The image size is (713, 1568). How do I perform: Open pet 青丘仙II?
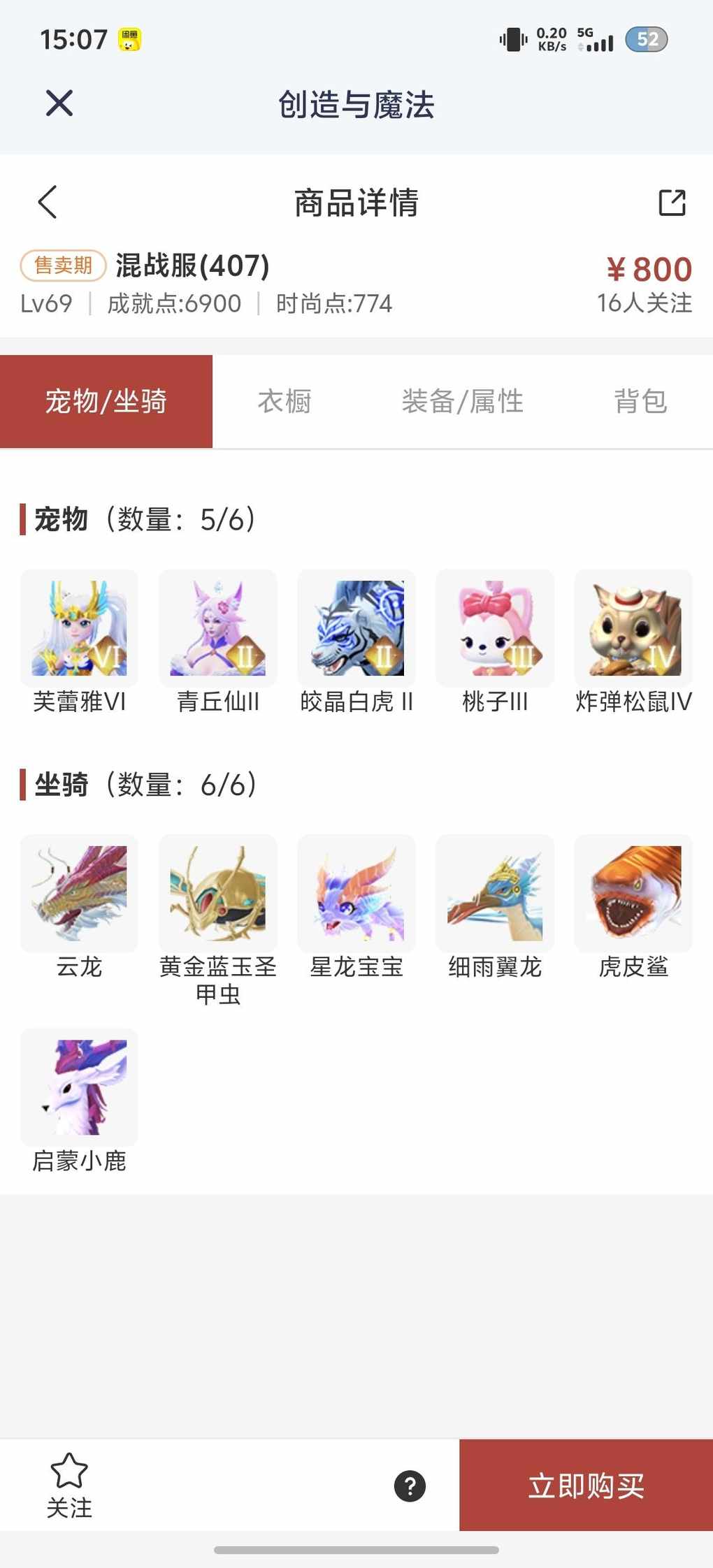pos(217,628)
